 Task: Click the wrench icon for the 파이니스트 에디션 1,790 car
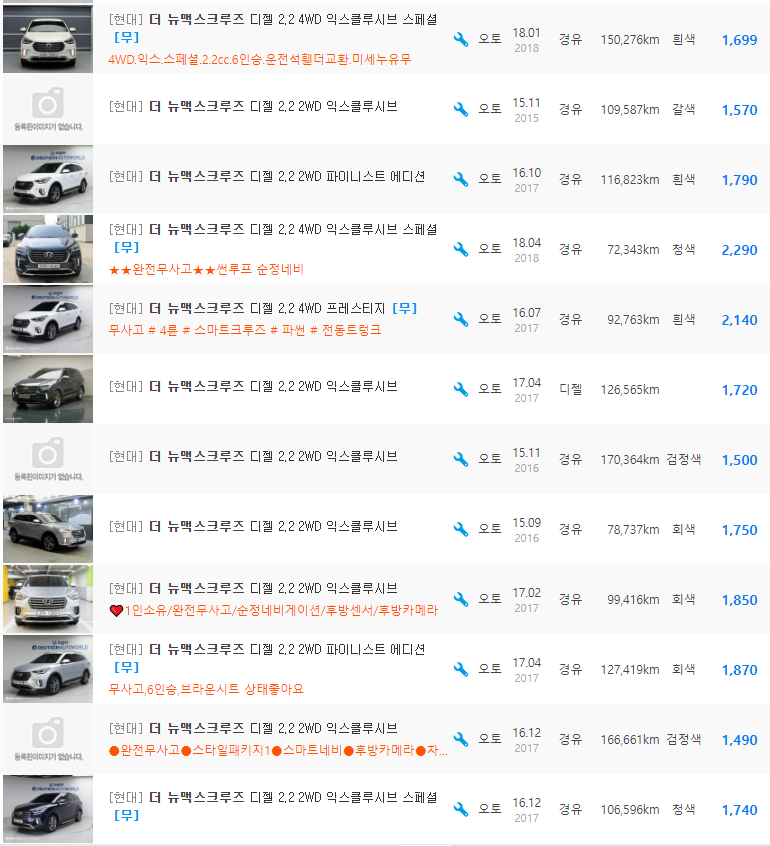click(461, 179)
